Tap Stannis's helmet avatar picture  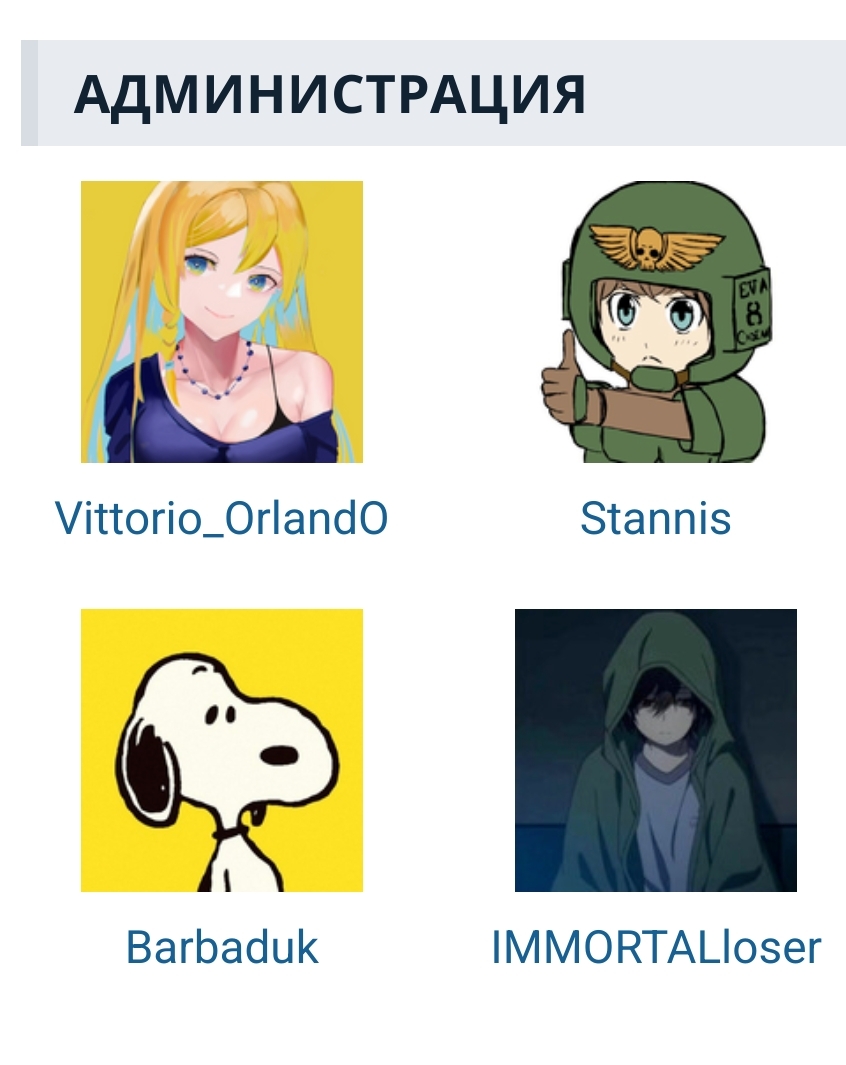coord(655,321)
